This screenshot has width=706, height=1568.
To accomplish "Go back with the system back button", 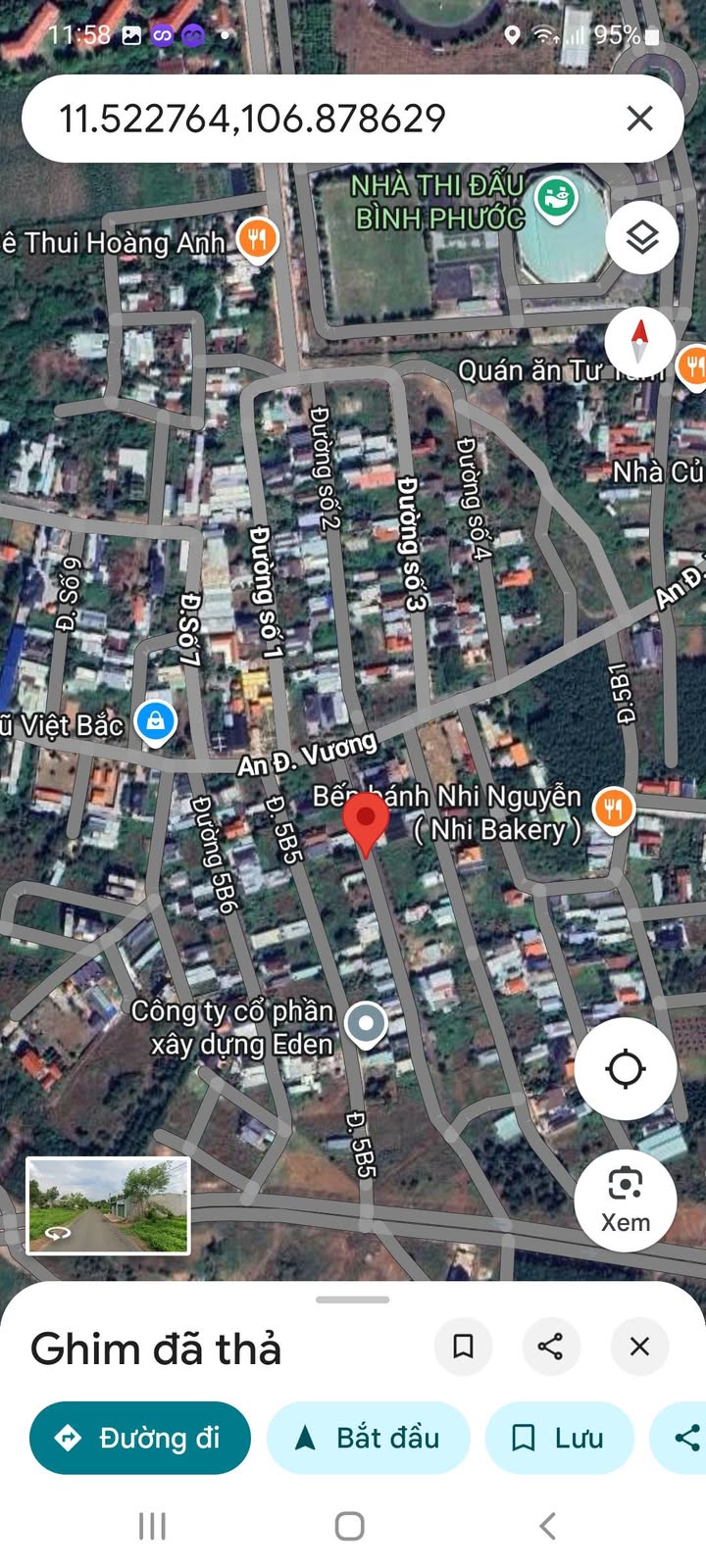I will 547,1526.
